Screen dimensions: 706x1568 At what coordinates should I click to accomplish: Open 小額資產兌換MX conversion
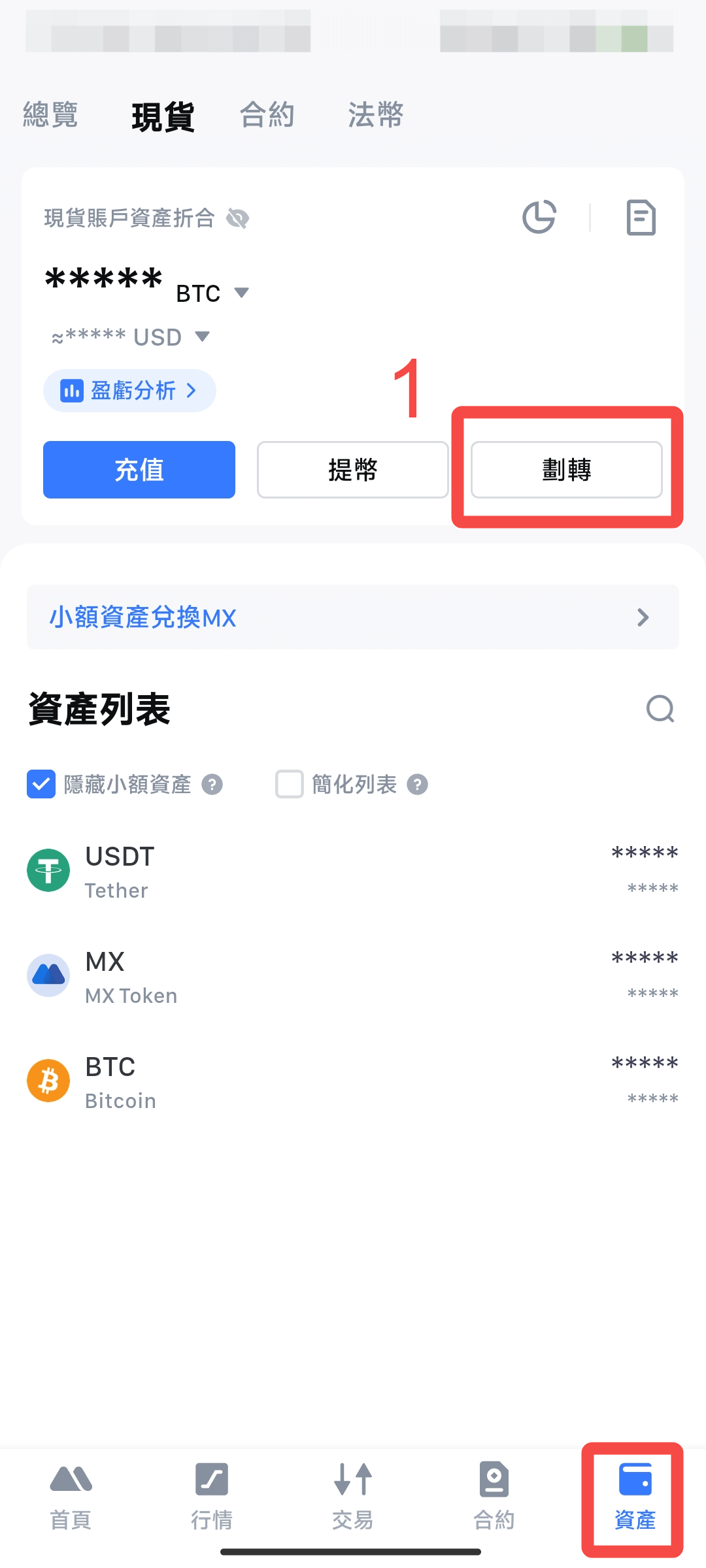pos(353,617)
